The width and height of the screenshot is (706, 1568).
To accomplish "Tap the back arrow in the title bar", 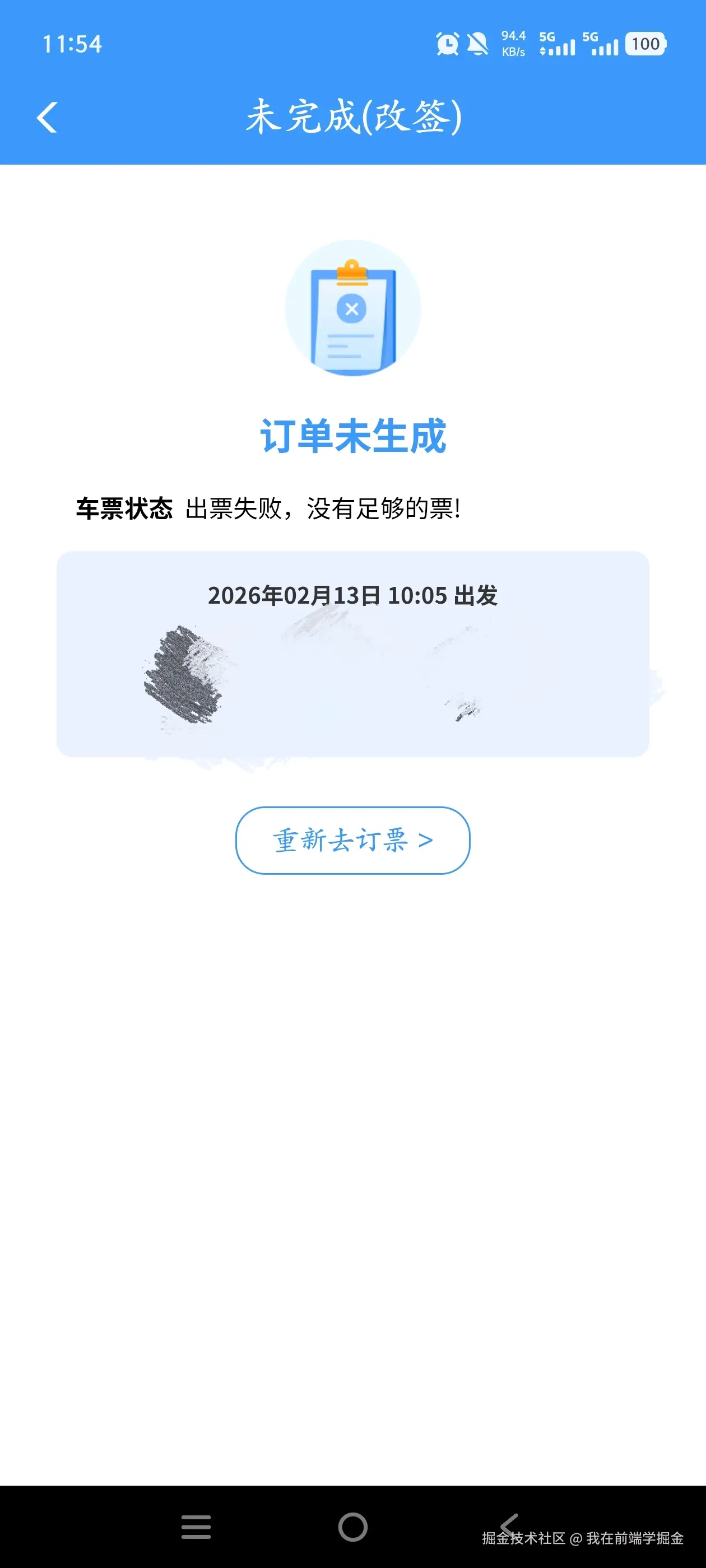I will pos(48,119).
